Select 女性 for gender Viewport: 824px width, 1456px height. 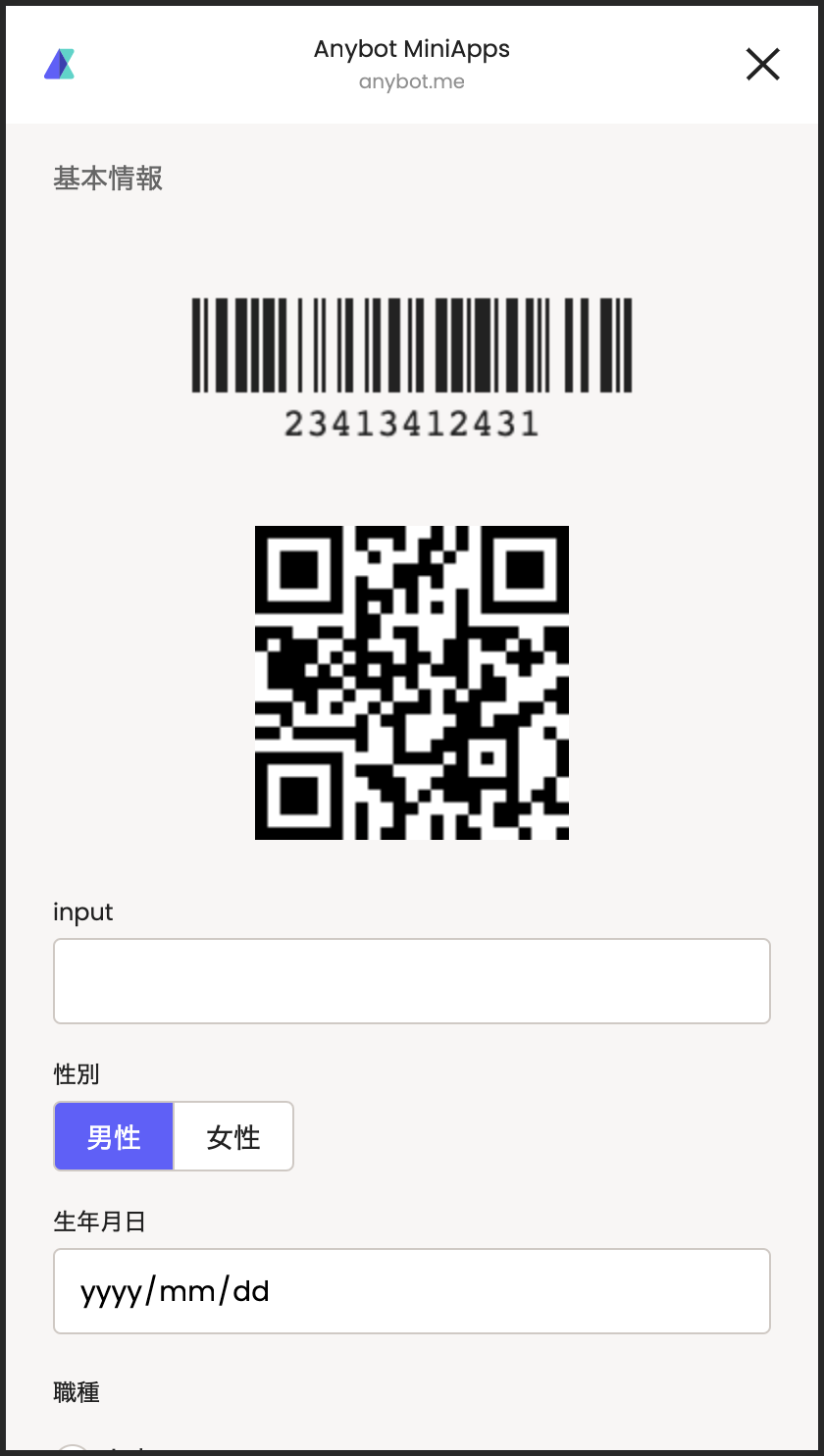point(233,1136)
